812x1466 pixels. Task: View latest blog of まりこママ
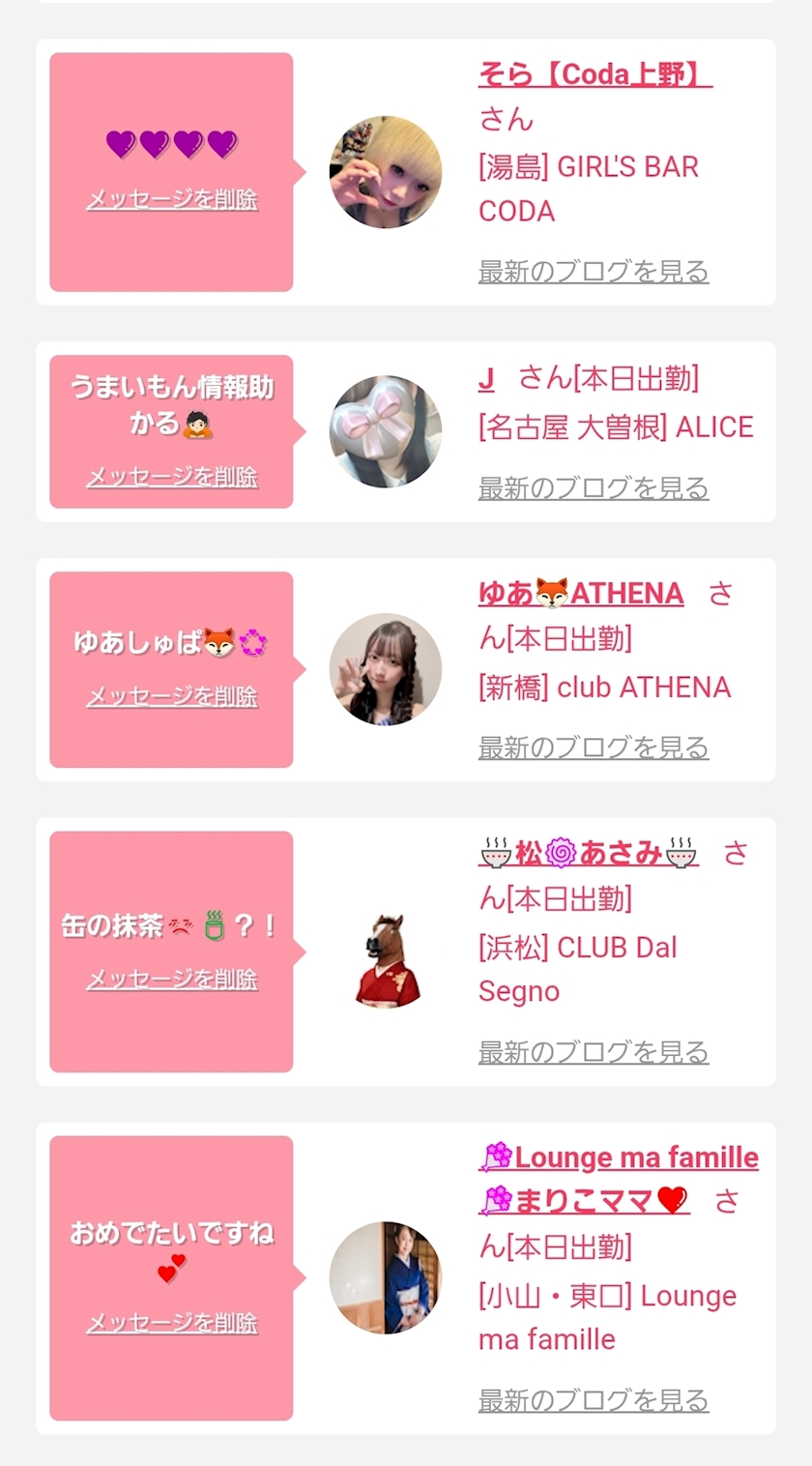click(x=594, y=1400)
